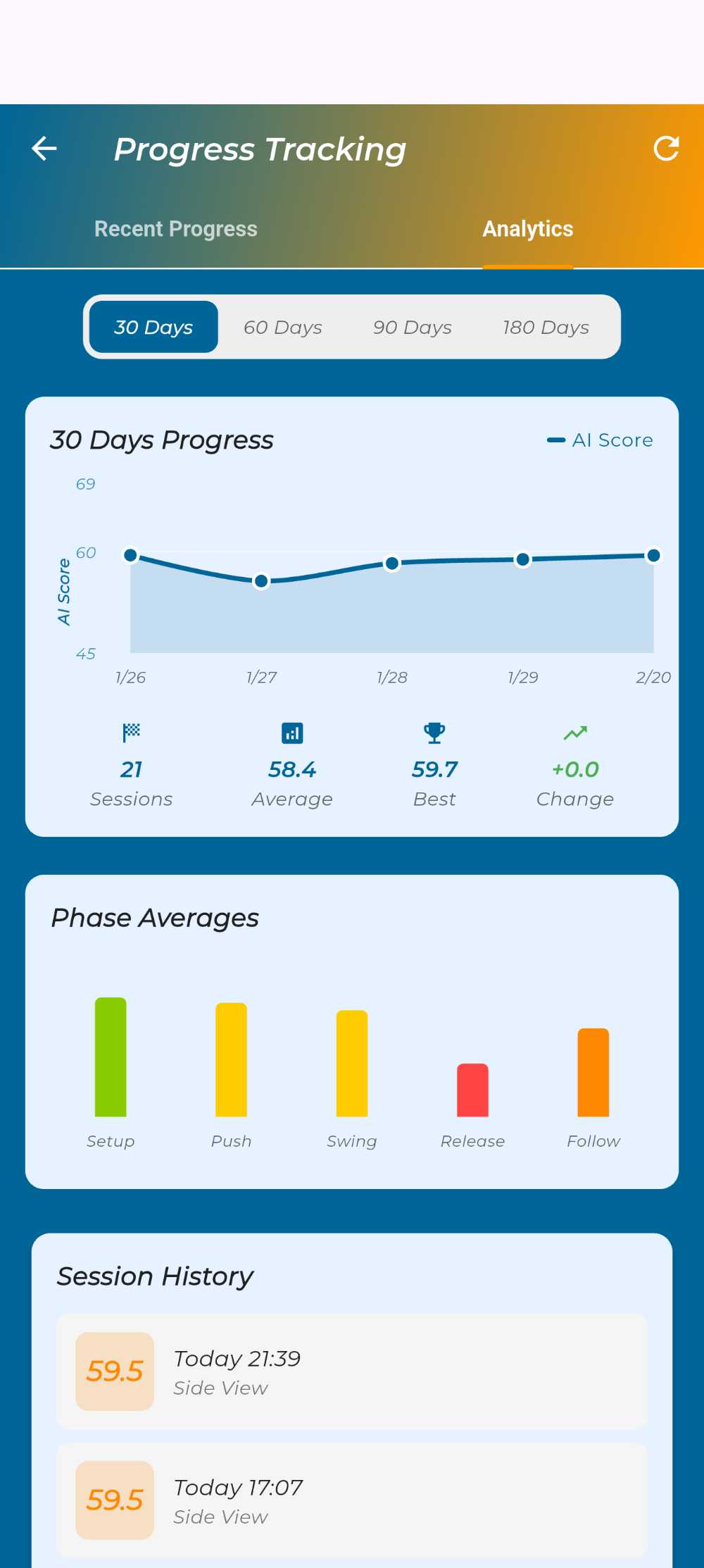Click the Sessions flag icon
The height and width of the screenshot is (1568, 704).
(x=132, y=733)
